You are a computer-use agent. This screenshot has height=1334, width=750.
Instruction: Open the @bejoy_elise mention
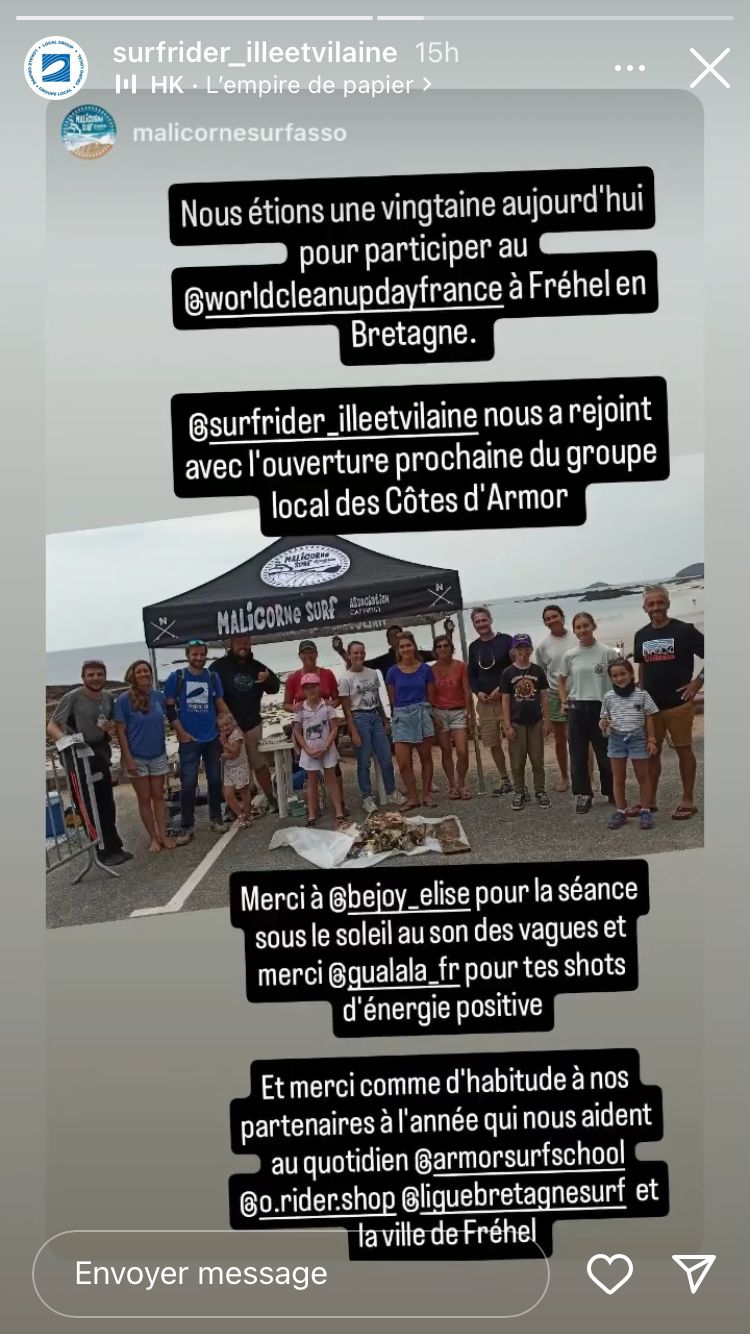tap(398, 896)
